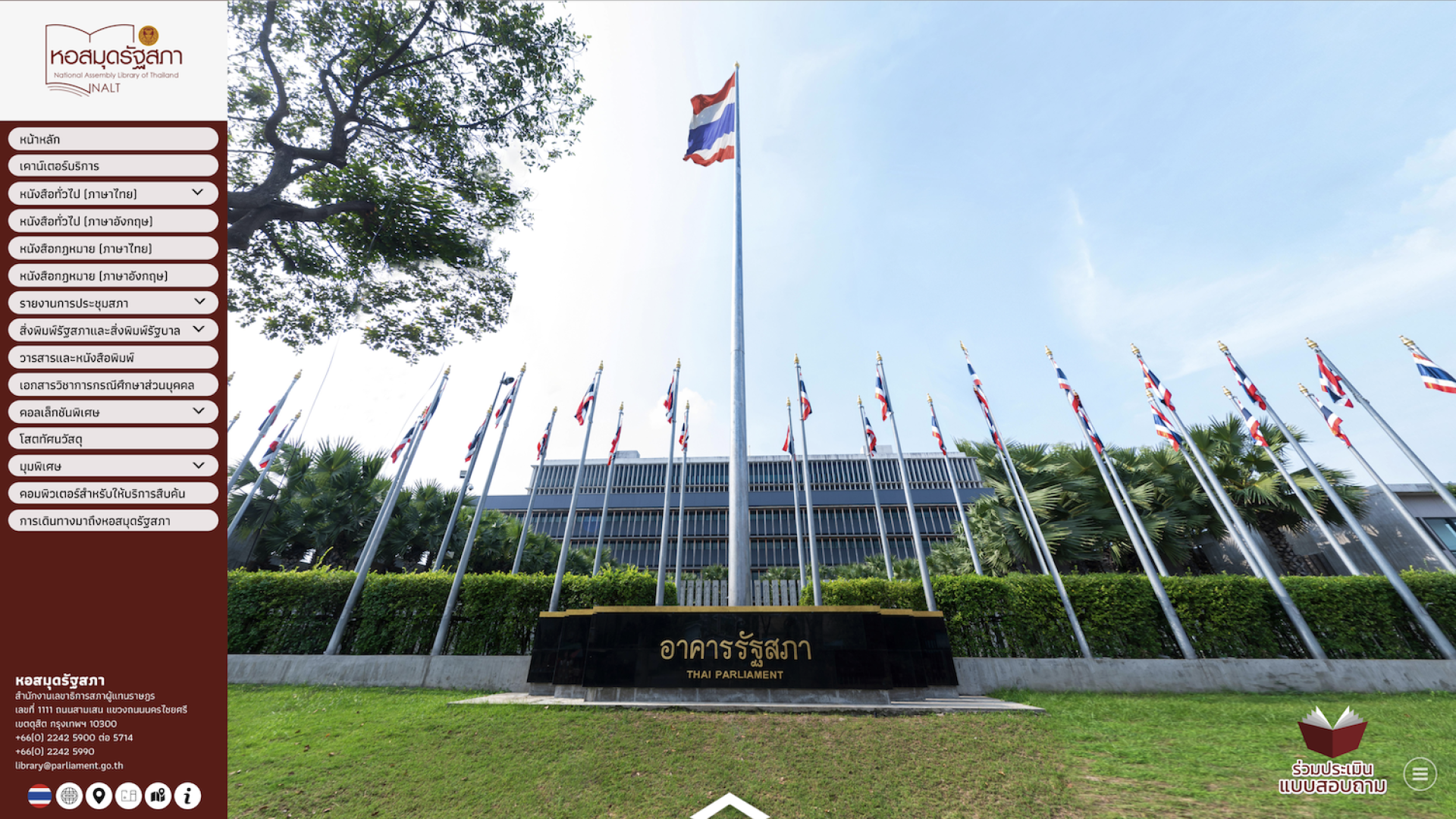Tap the location pin icon
Image resolution: width=1456 pixels, height=819 pixels.
tap(99, 795)
